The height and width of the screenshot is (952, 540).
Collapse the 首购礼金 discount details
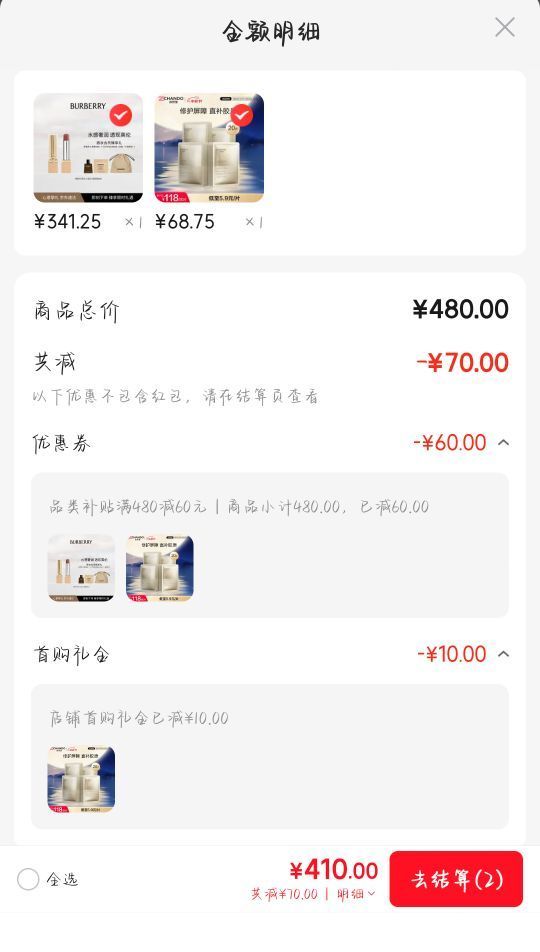click(x=504, y=654)
